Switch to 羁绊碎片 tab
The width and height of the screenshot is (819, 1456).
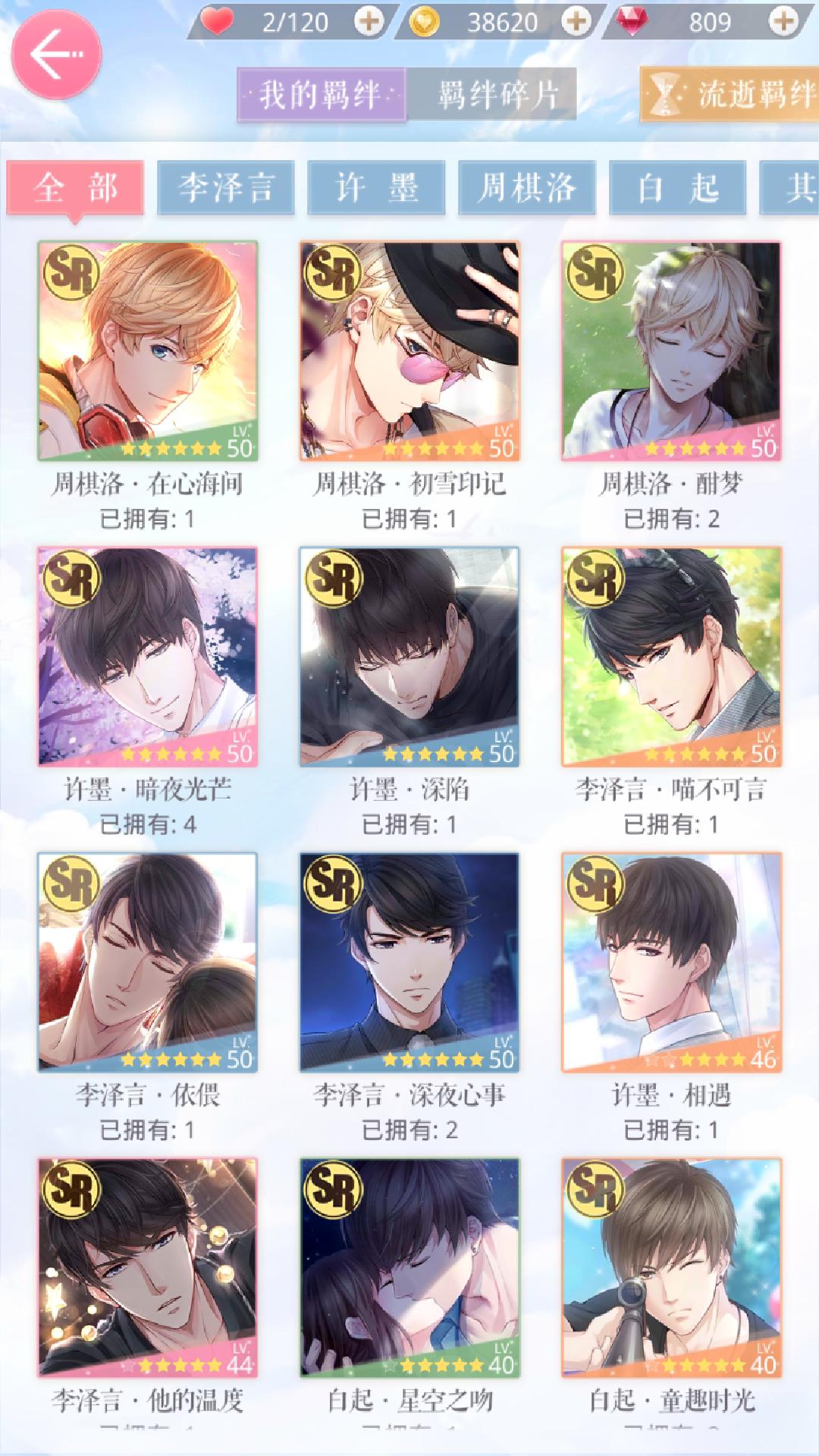point(497,95)
